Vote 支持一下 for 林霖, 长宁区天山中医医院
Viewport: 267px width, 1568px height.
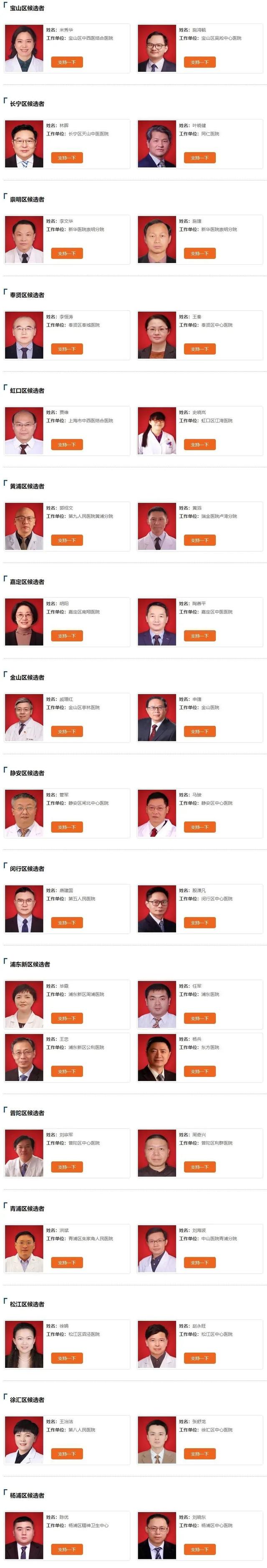click(x=66, y=158)
